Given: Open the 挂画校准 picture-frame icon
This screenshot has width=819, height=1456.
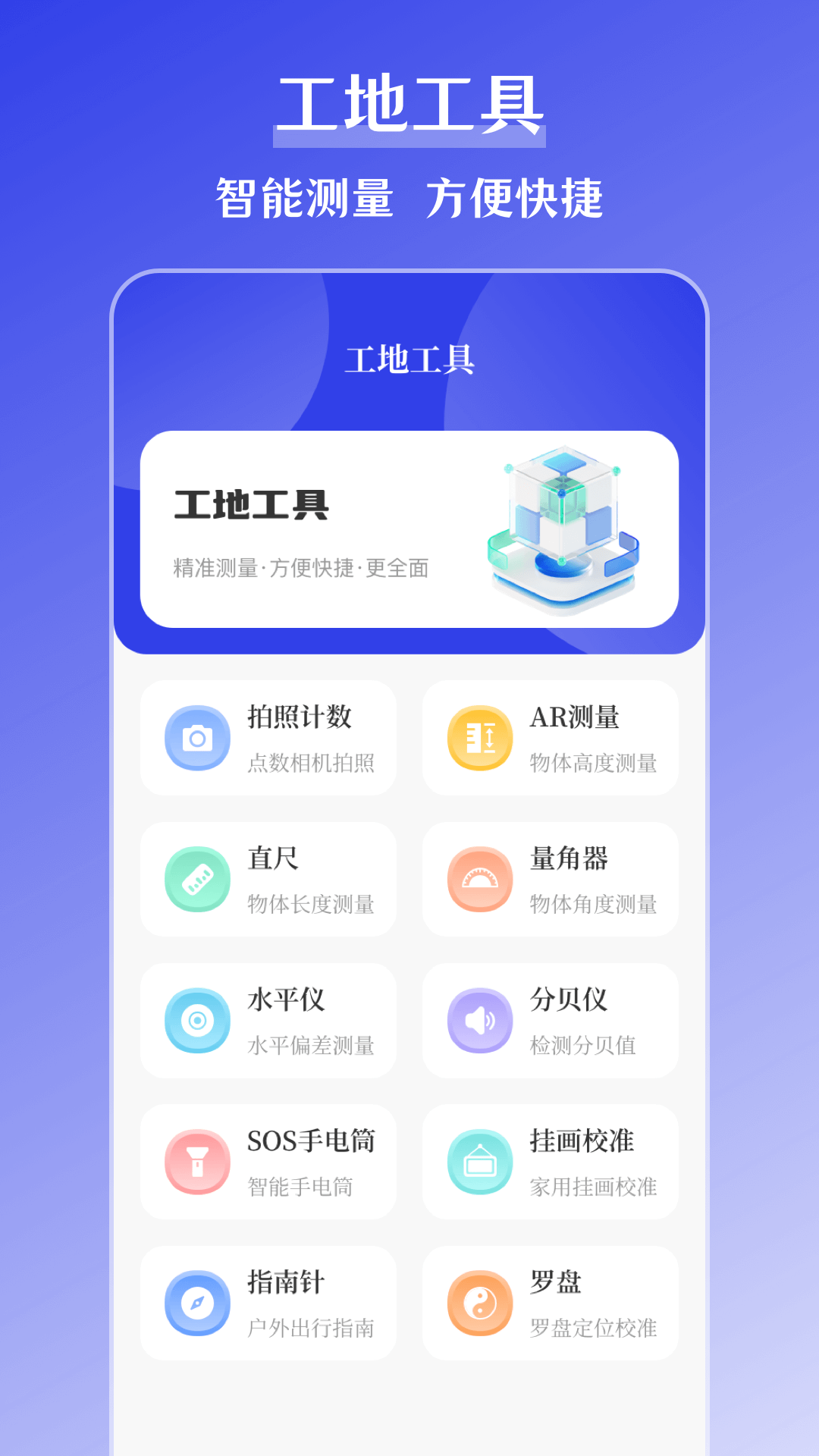Looking at the screenshot, I should (479, 1163).
